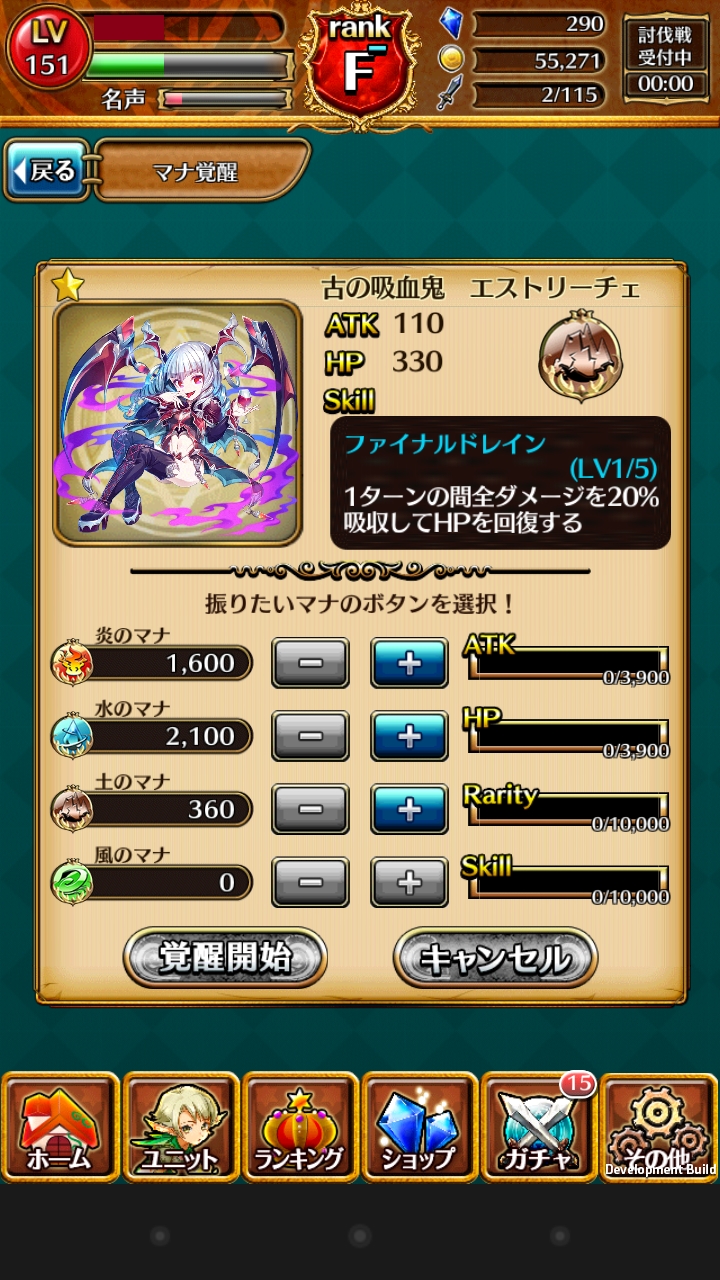Open the 討伐戦 受付中 event panel

[x=665, y=58]
